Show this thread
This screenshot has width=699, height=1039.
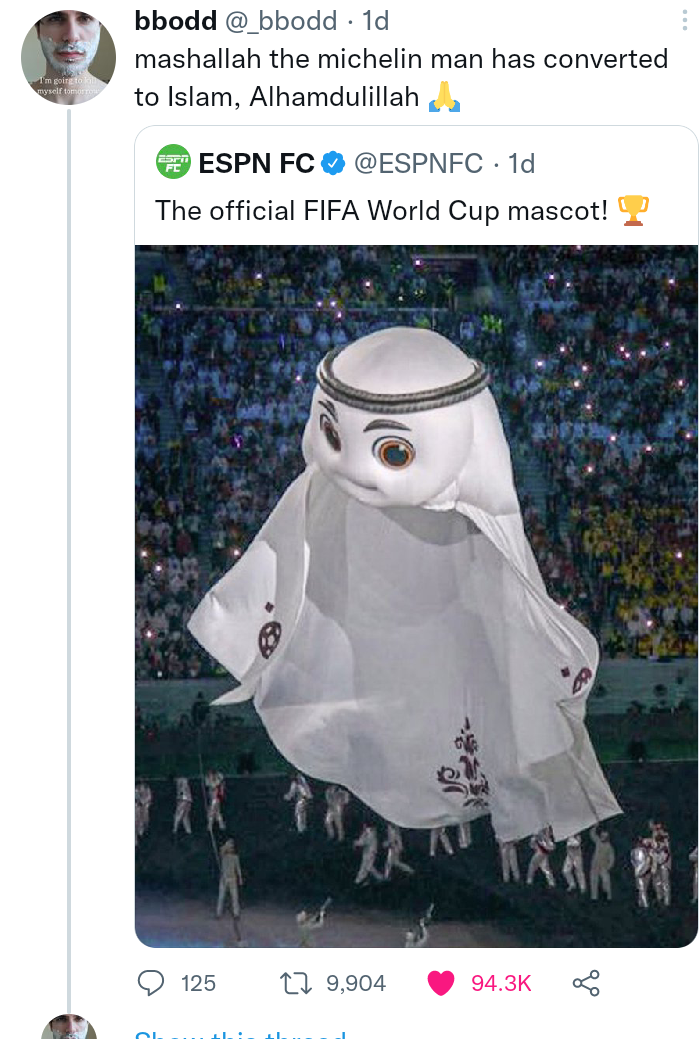240,1034
